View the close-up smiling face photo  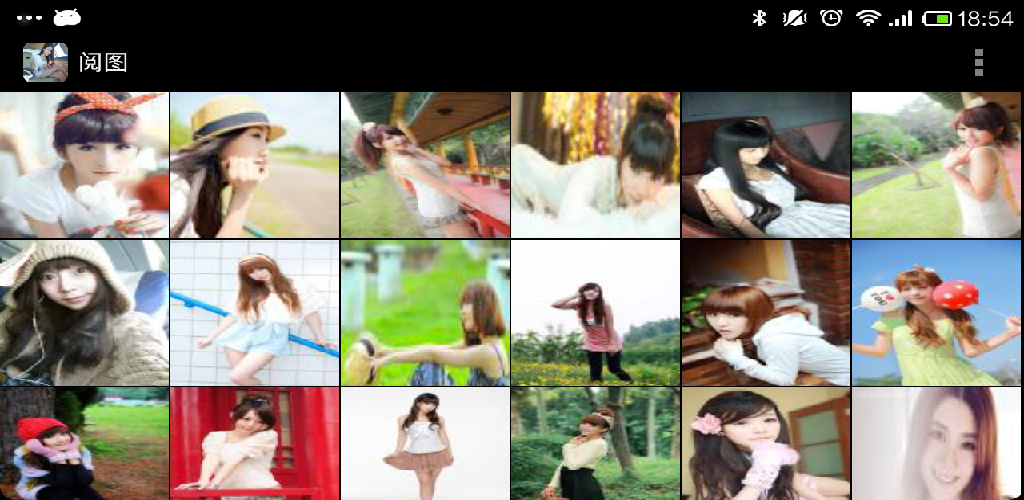point(937,445)
